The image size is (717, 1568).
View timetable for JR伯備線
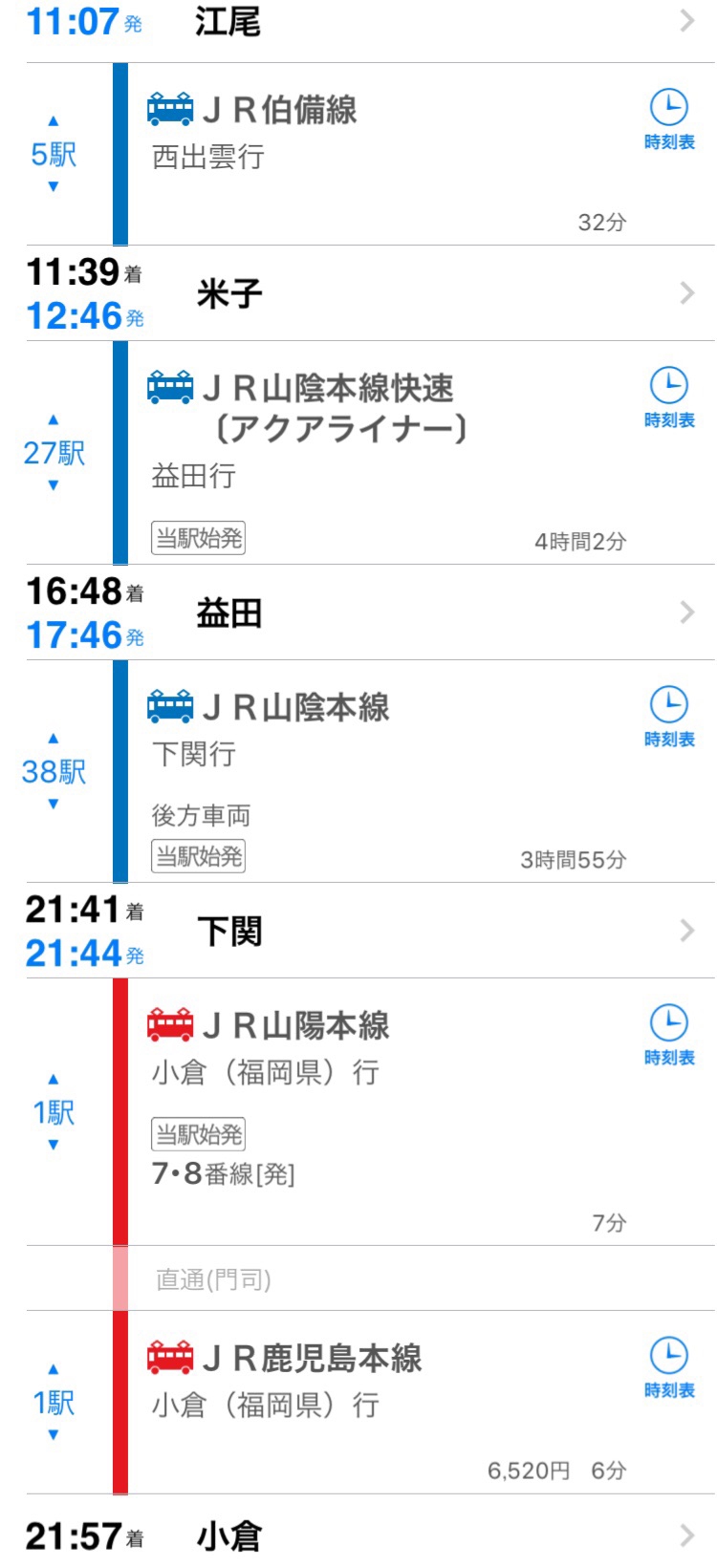point(669,119)
